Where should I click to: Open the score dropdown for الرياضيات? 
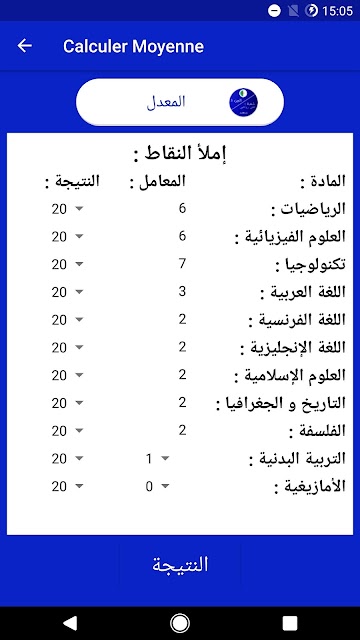(67, 209)
